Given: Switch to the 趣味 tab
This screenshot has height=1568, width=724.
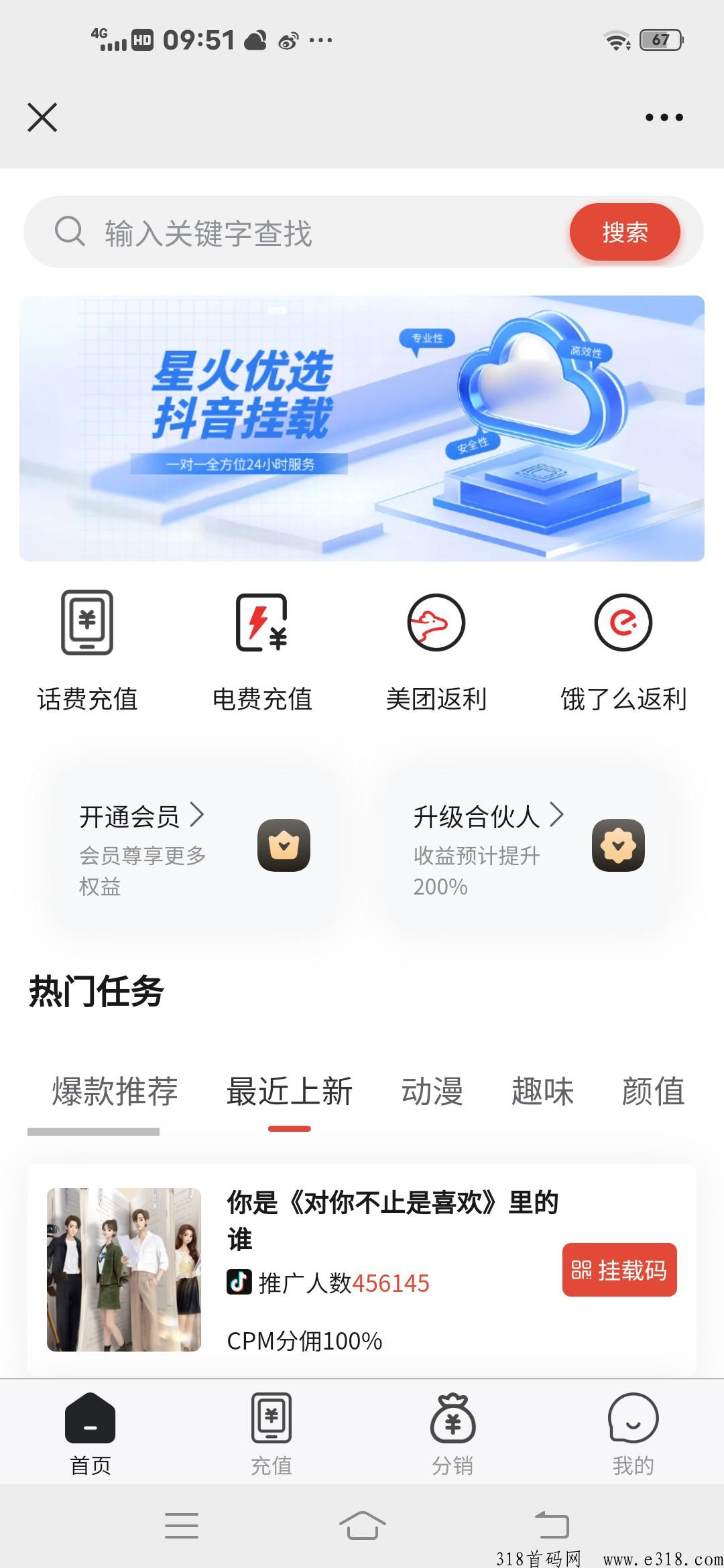Looking at the screenshot, I should pos(542,1091).
